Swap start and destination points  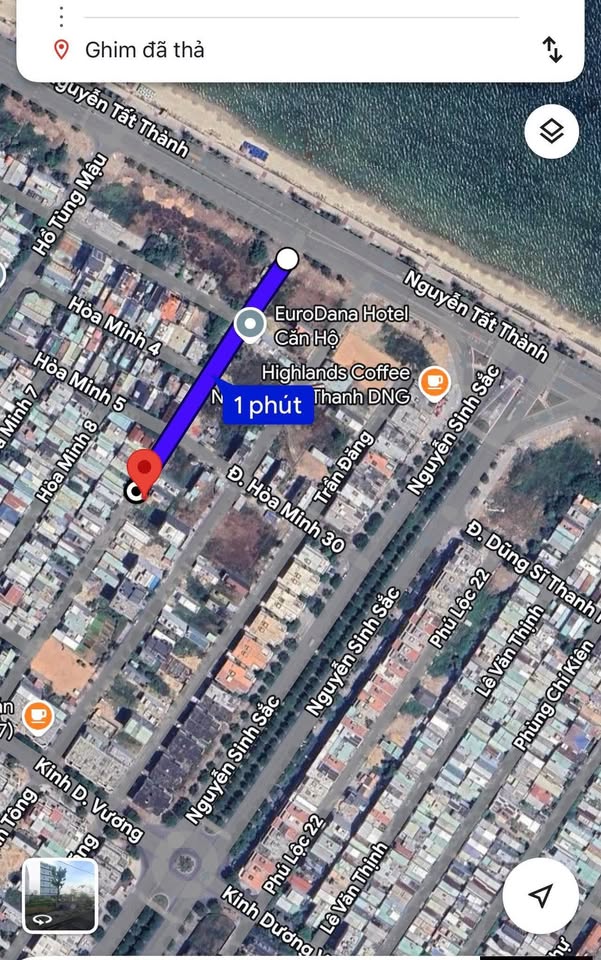click(x=551, y=49)
